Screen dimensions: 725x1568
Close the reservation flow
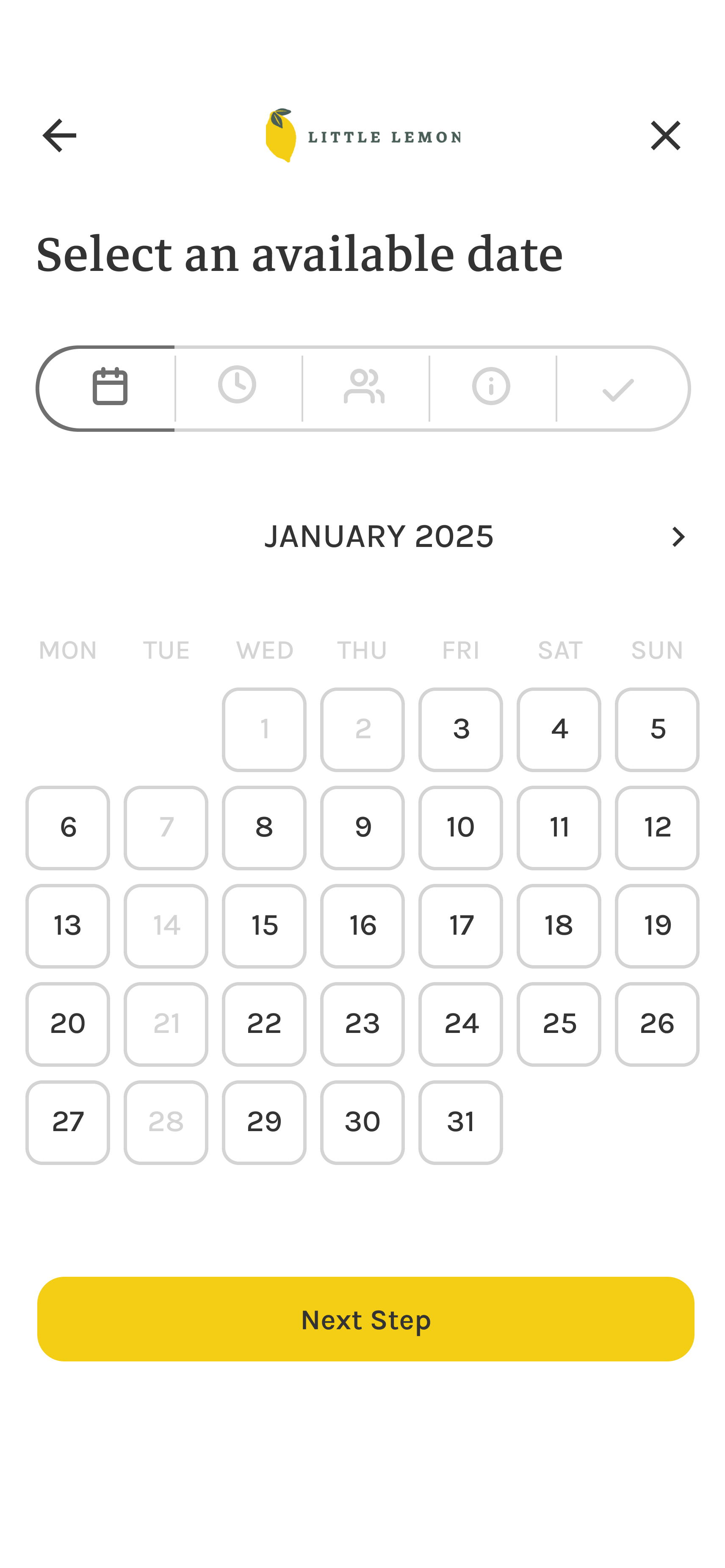[665, 135]
